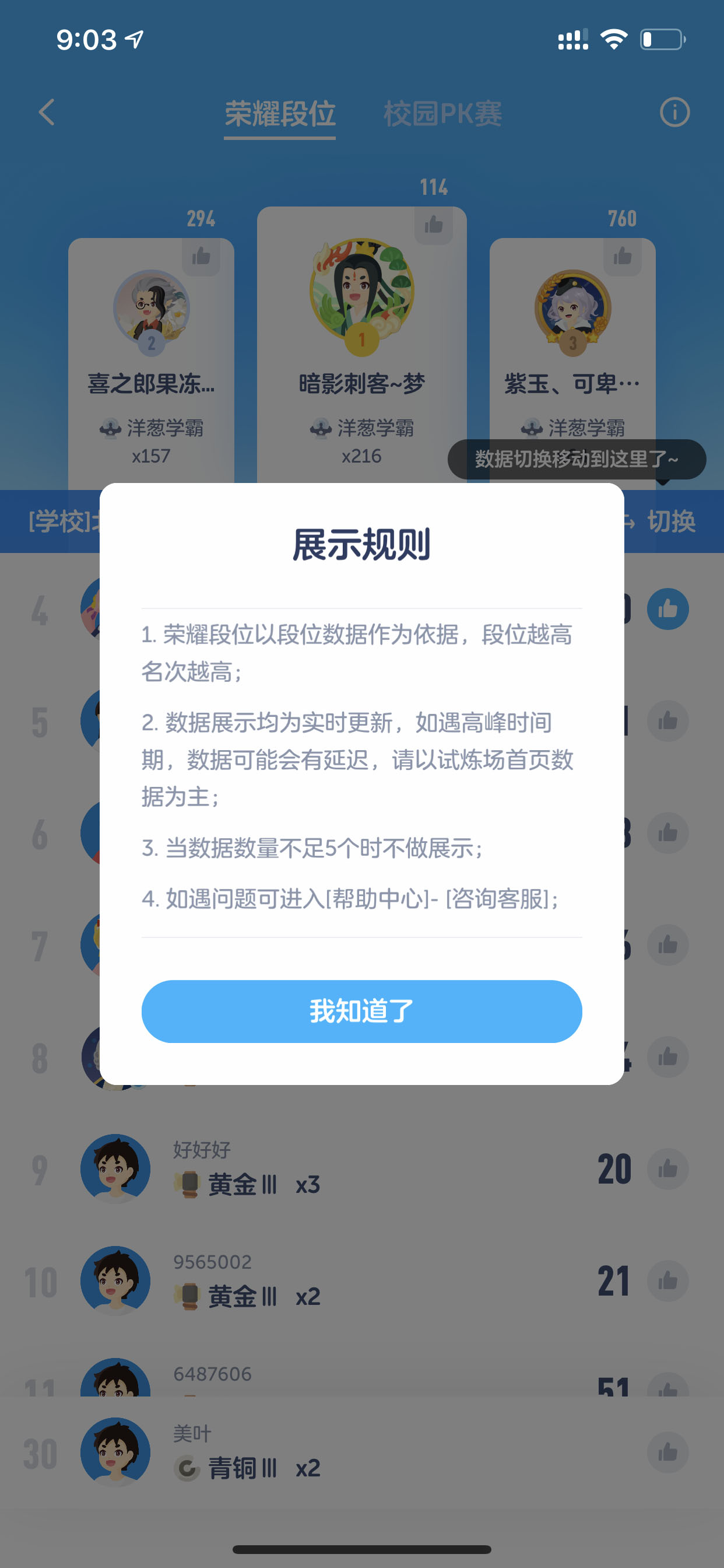
Task: Like 暗影刺客~梦's first-place card
Action: click(433, 225)
